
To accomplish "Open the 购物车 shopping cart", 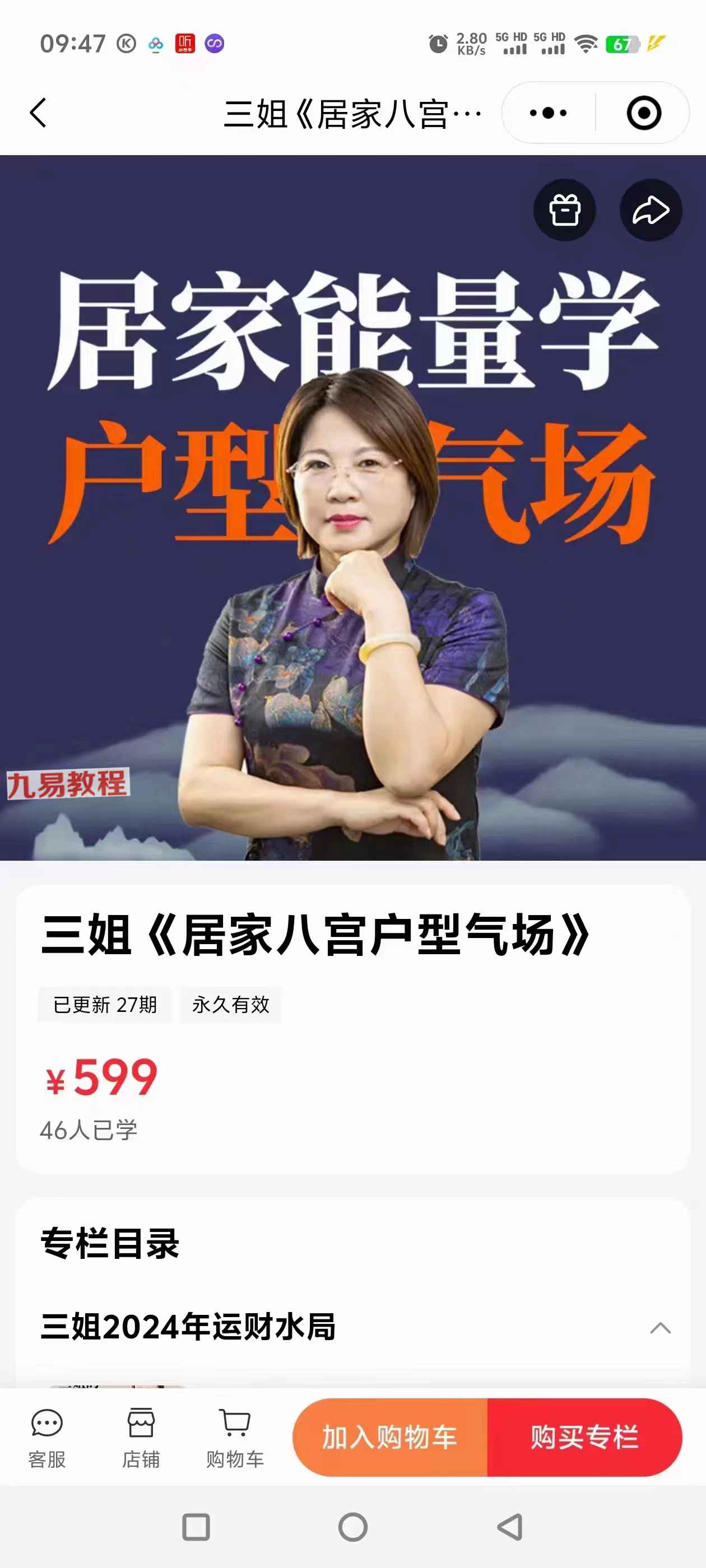I will coord(235,1438).
